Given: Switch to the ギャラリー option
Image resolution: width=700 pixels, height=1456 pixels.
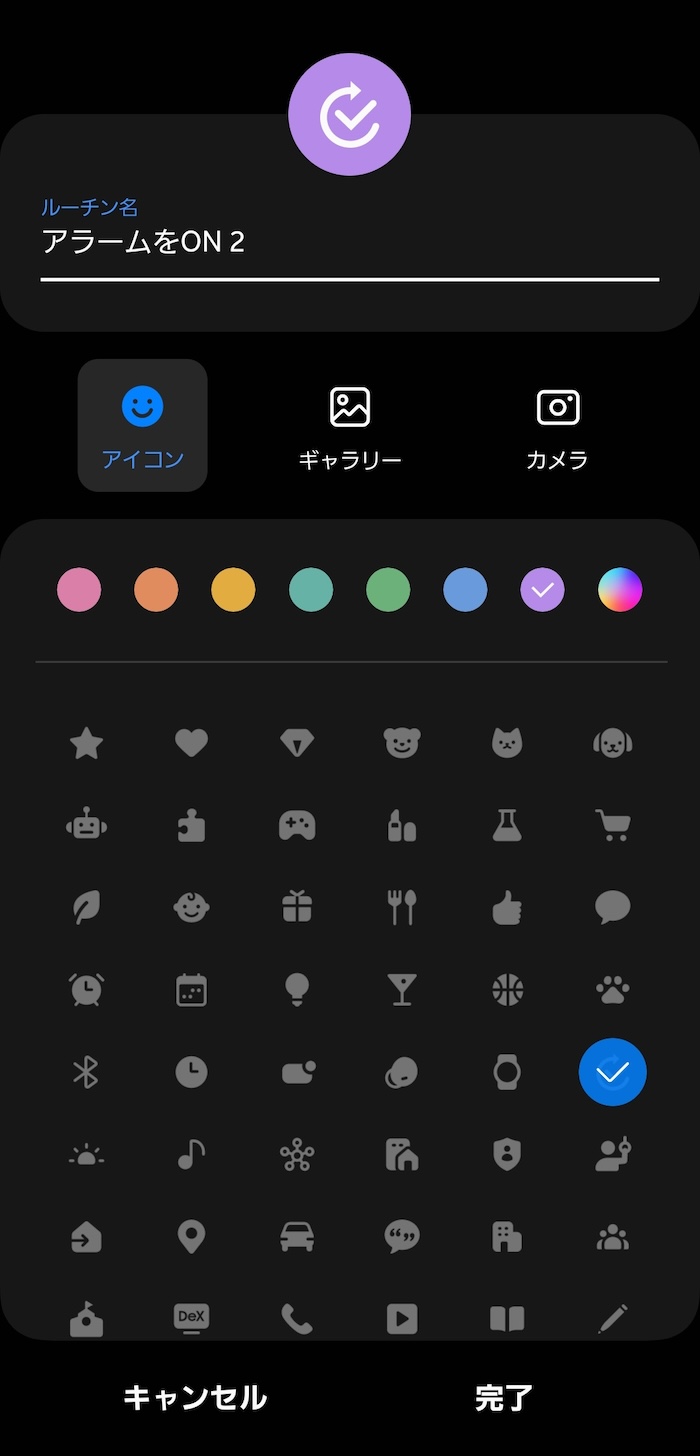Looking at the screenshot, I should click(350, 427).
